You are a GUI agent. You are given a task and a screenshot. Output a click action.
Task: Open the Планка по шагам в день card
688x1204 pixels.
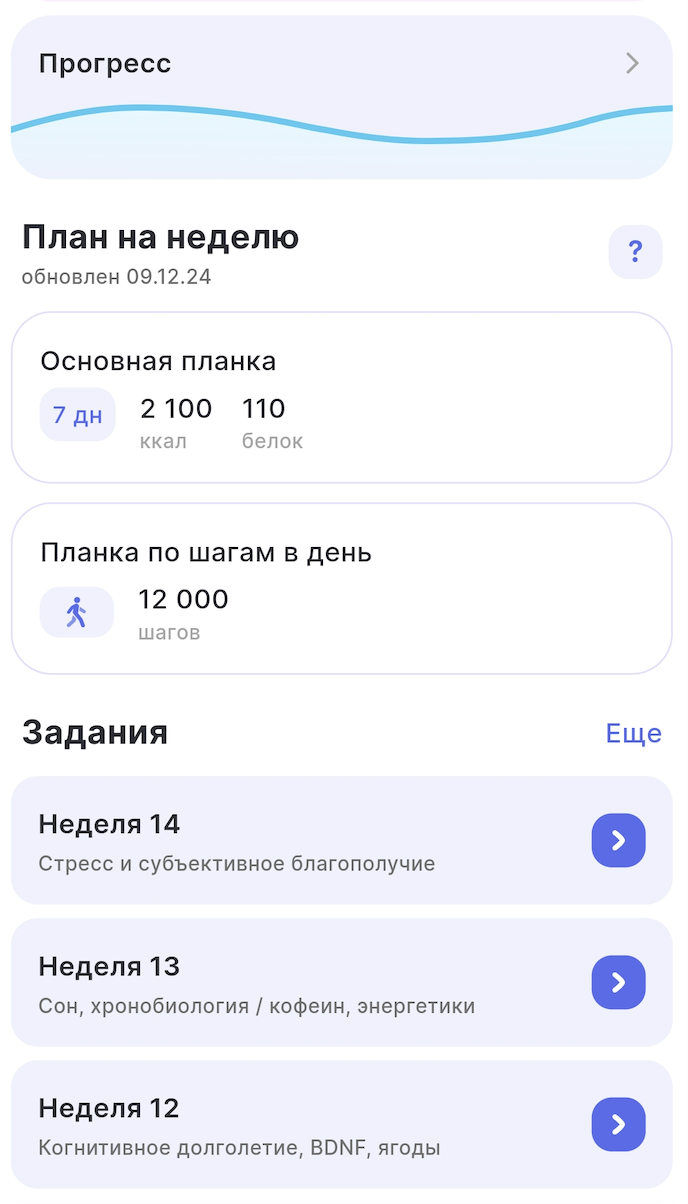(341, 588)
